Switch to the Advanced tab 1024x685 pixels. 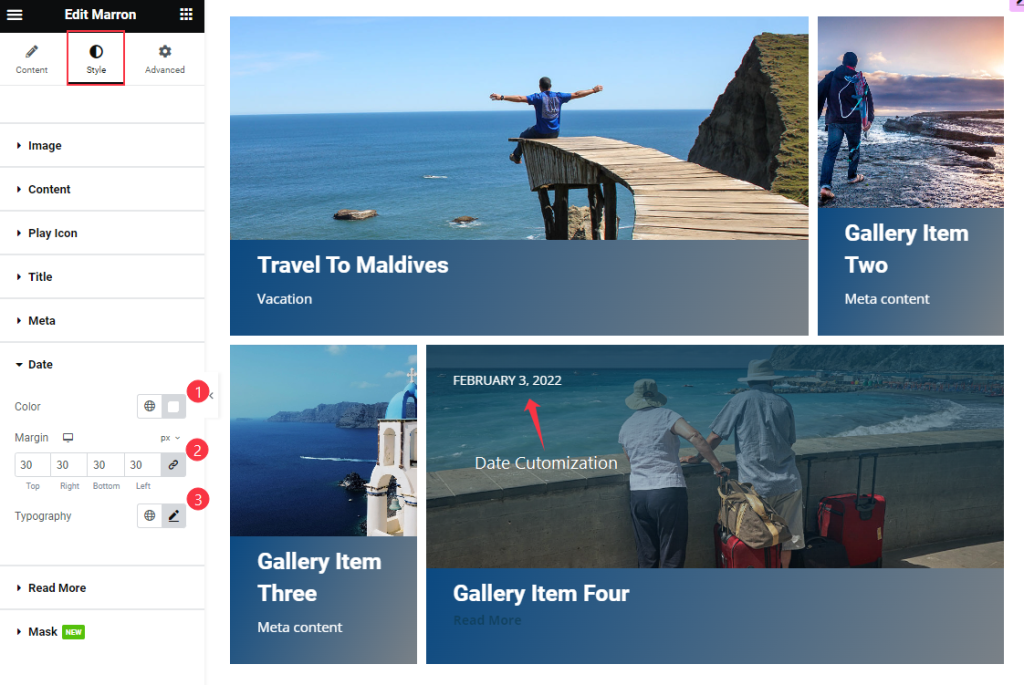tap(164, 59)
